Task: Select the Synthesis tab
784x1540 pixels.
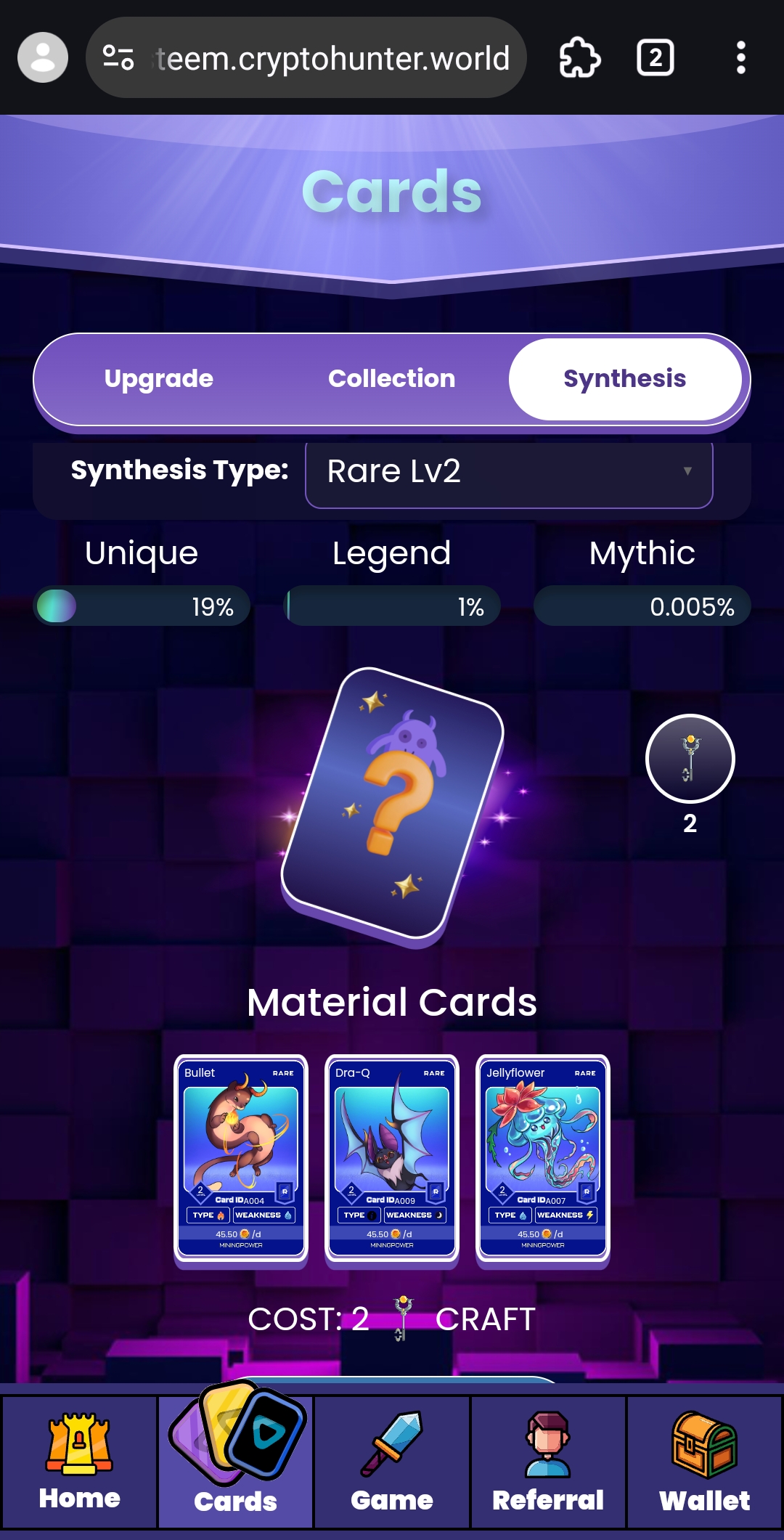Action: pos(625,379)
